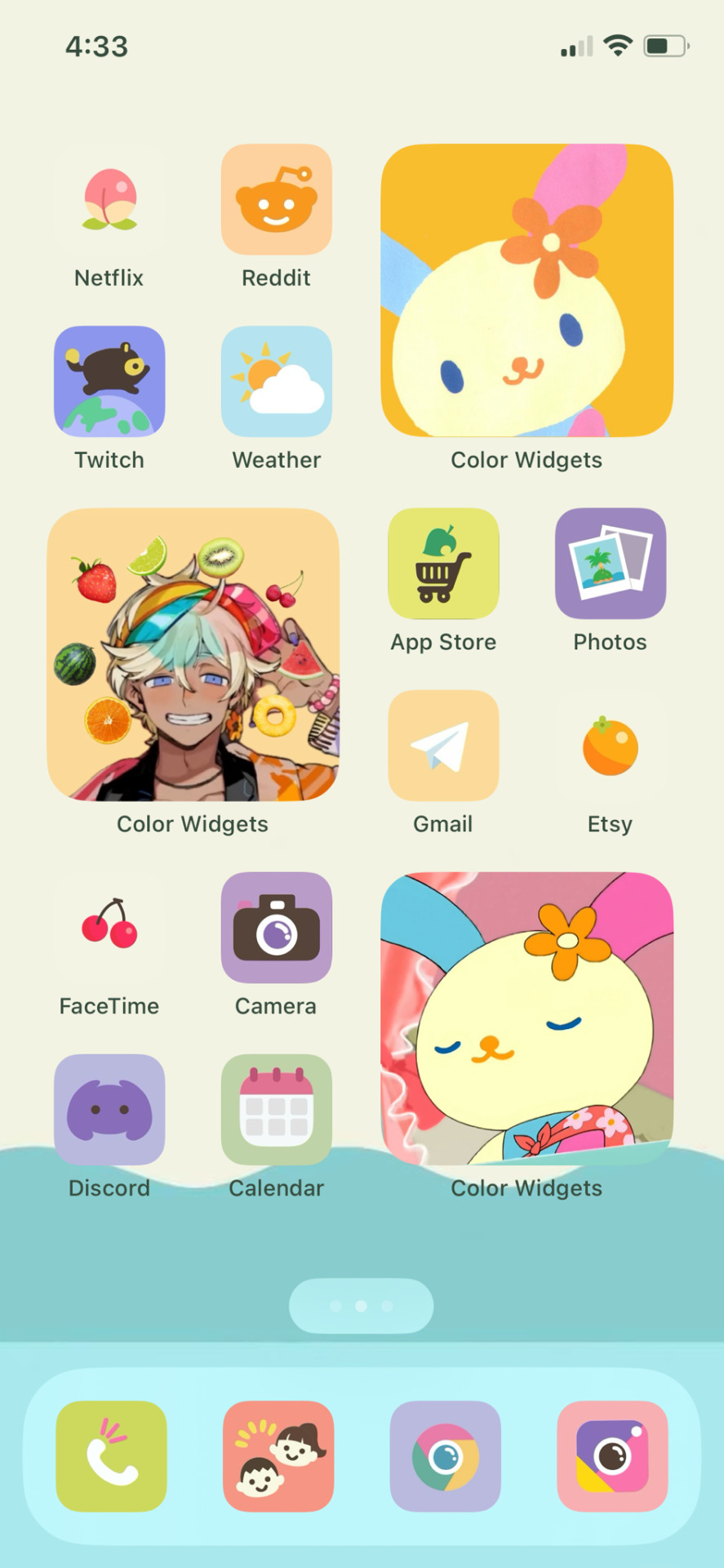Viewport: 724px width, 1568px height.
Task: Tap the Color Widgets anime boy widget
Action: 193,655
